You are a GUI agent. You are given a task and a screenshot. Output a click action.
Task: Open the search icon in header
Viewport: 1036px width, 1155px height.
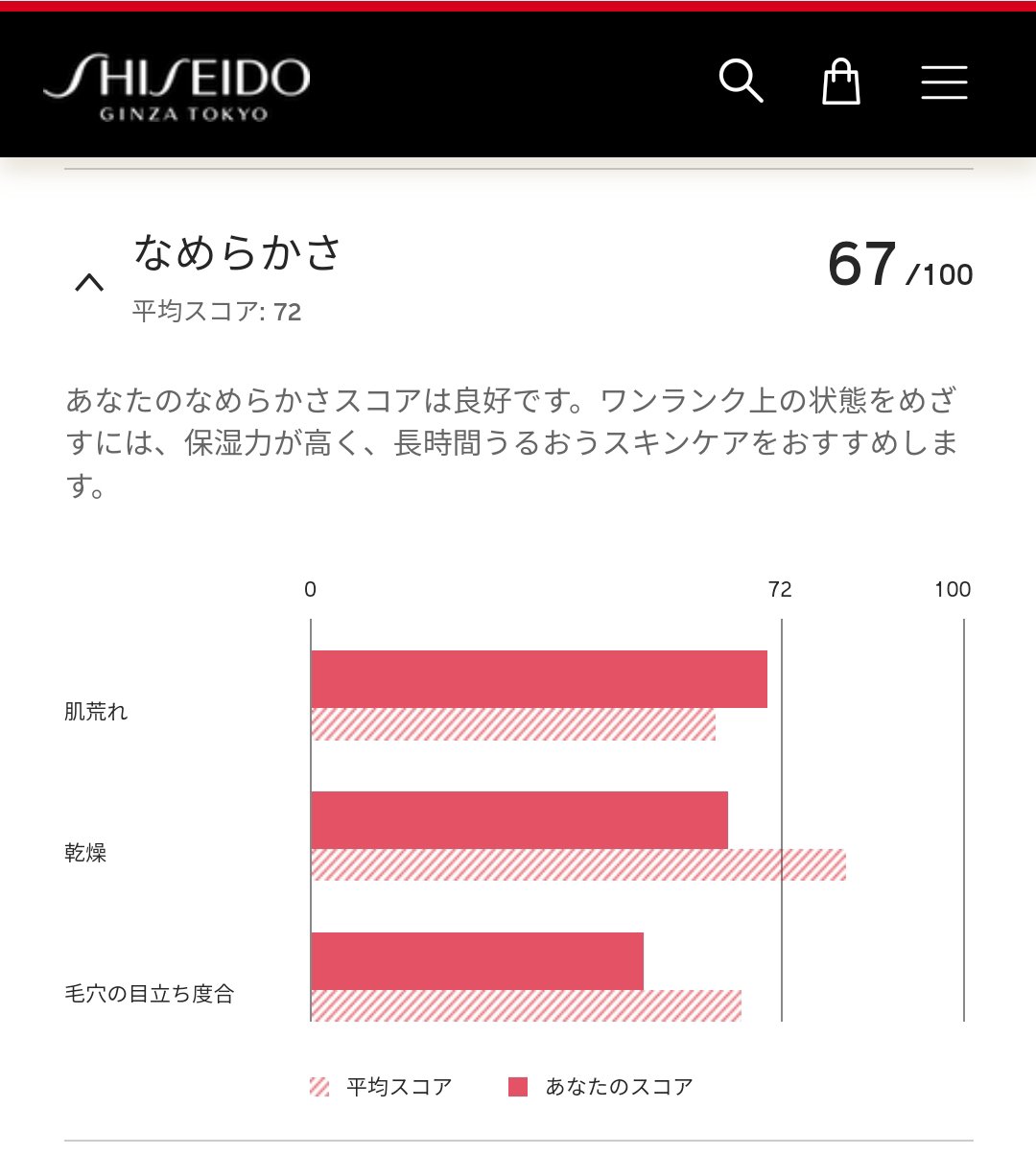click(x=741, y=81)
